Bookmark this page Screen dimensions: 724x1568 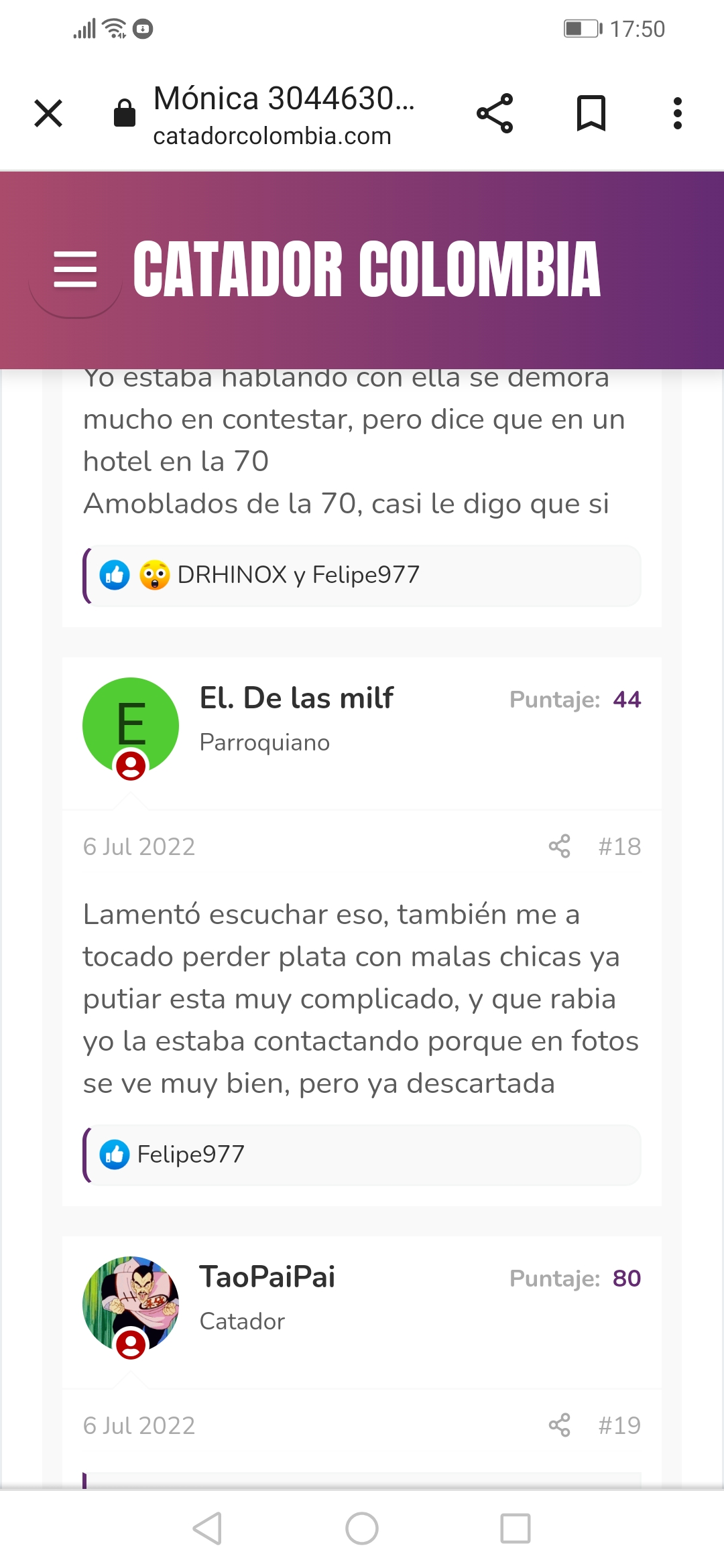[591, 113]
